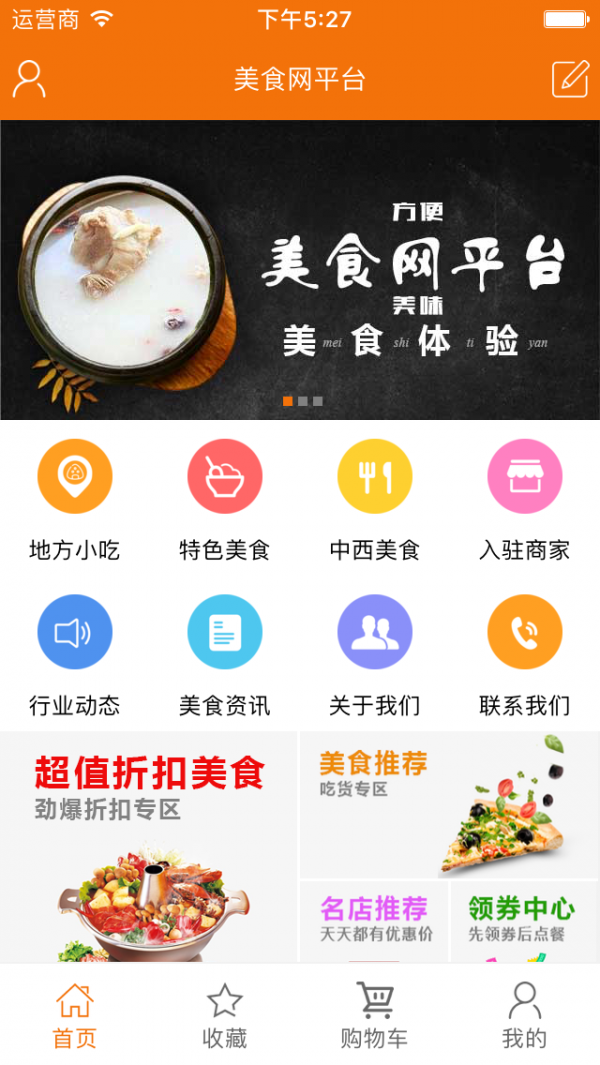
Task: Open 美食推荐 card
Action: tap(448, 805)
